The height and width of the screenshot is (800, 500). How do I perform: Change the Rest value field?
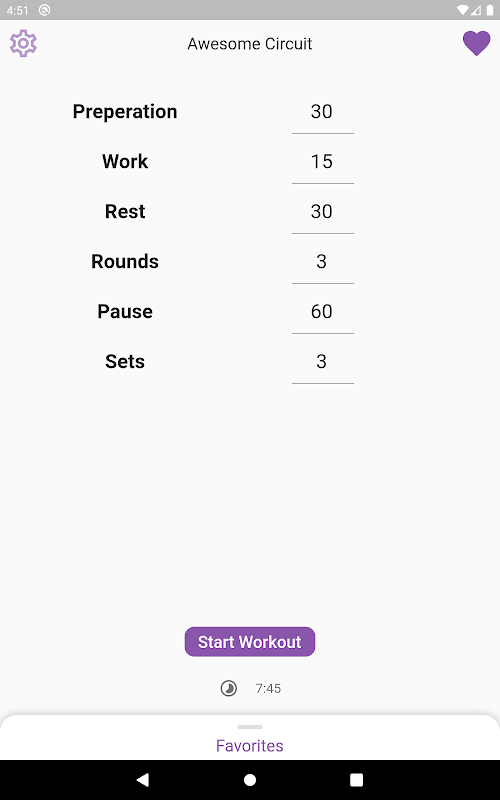tap(322, 212)
